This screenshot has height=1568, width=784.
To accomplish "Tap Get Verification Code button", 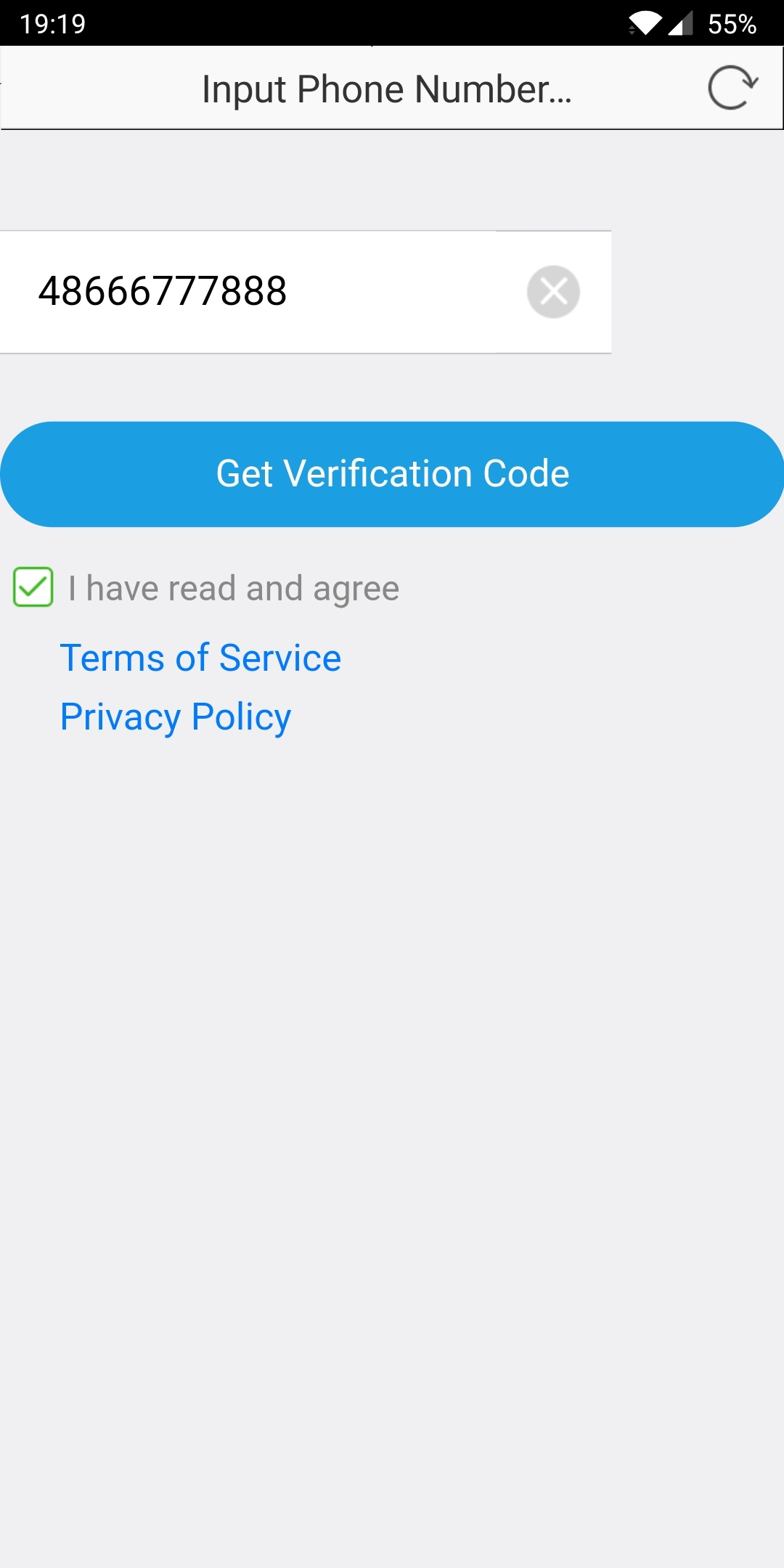I will [x=392, y=474].
